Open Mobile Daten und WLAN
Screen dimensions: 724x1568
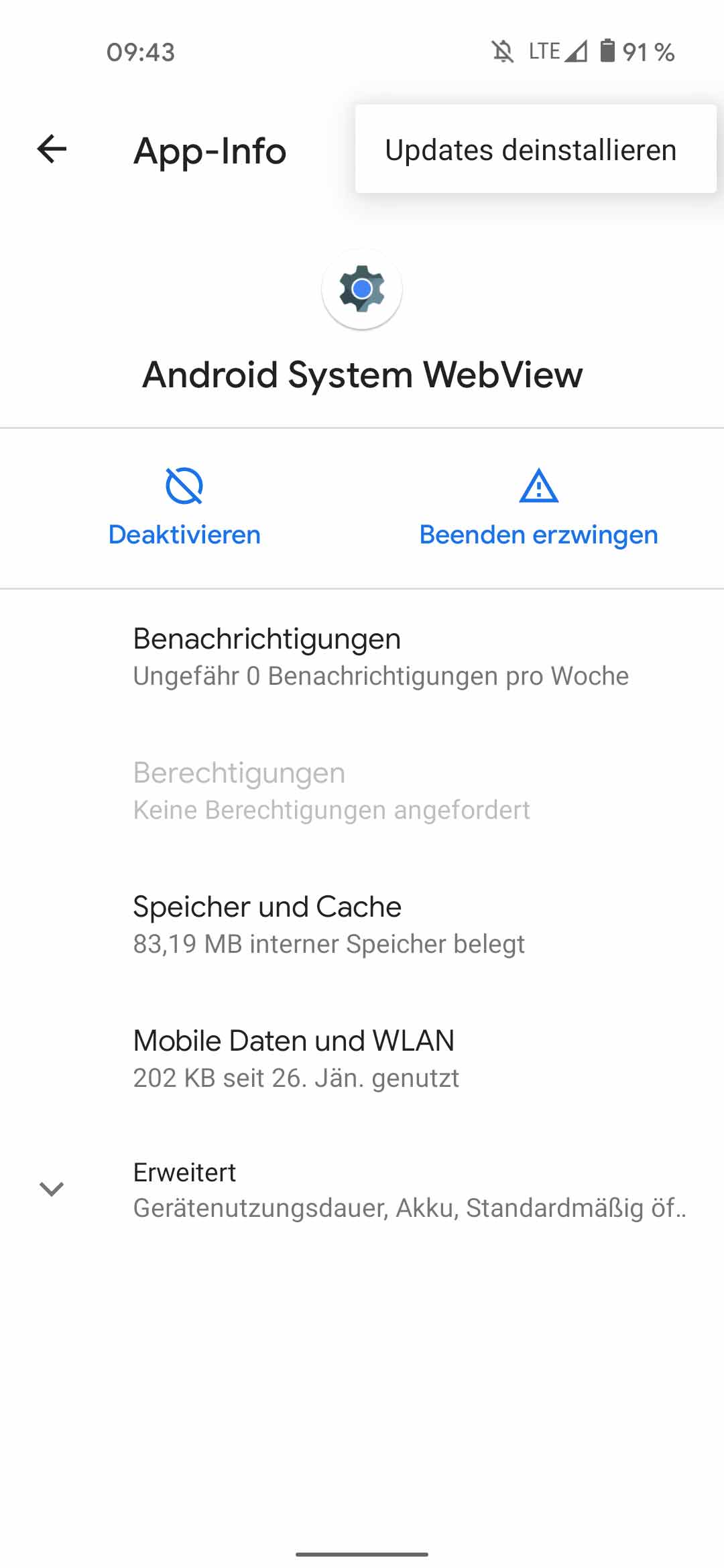(x=362, y=1059)
